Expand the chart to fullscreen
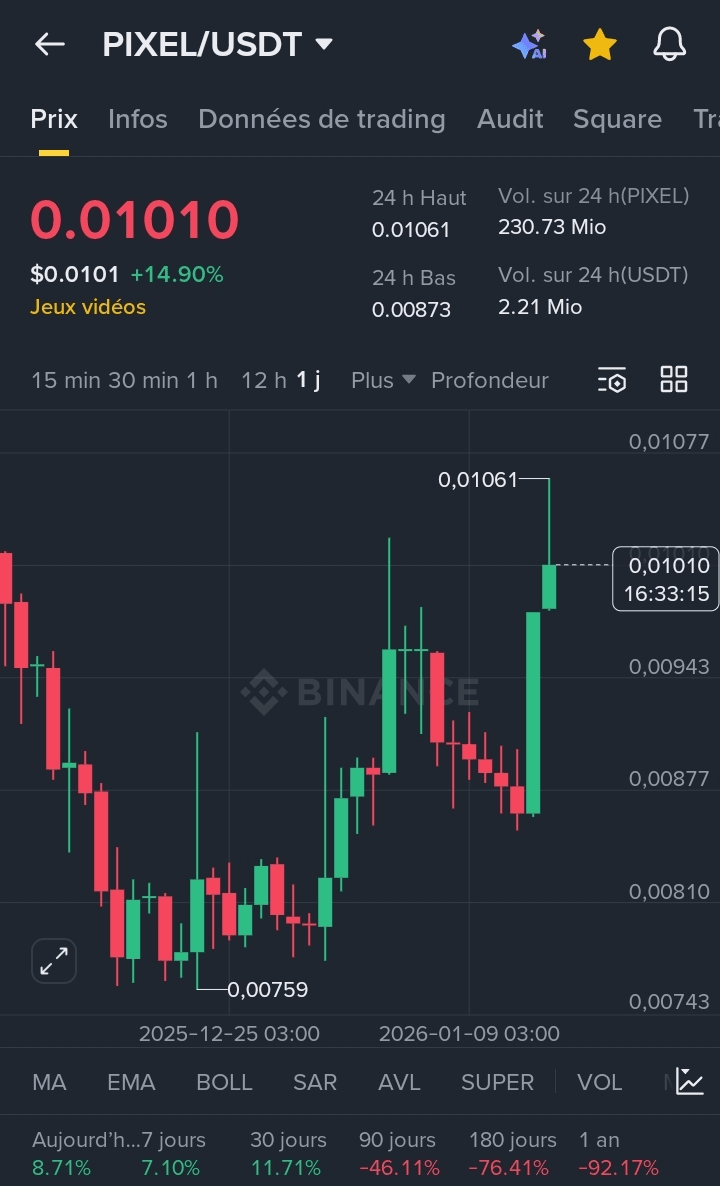The height and width of the screenshot is (1186, 720). [54, 961]
